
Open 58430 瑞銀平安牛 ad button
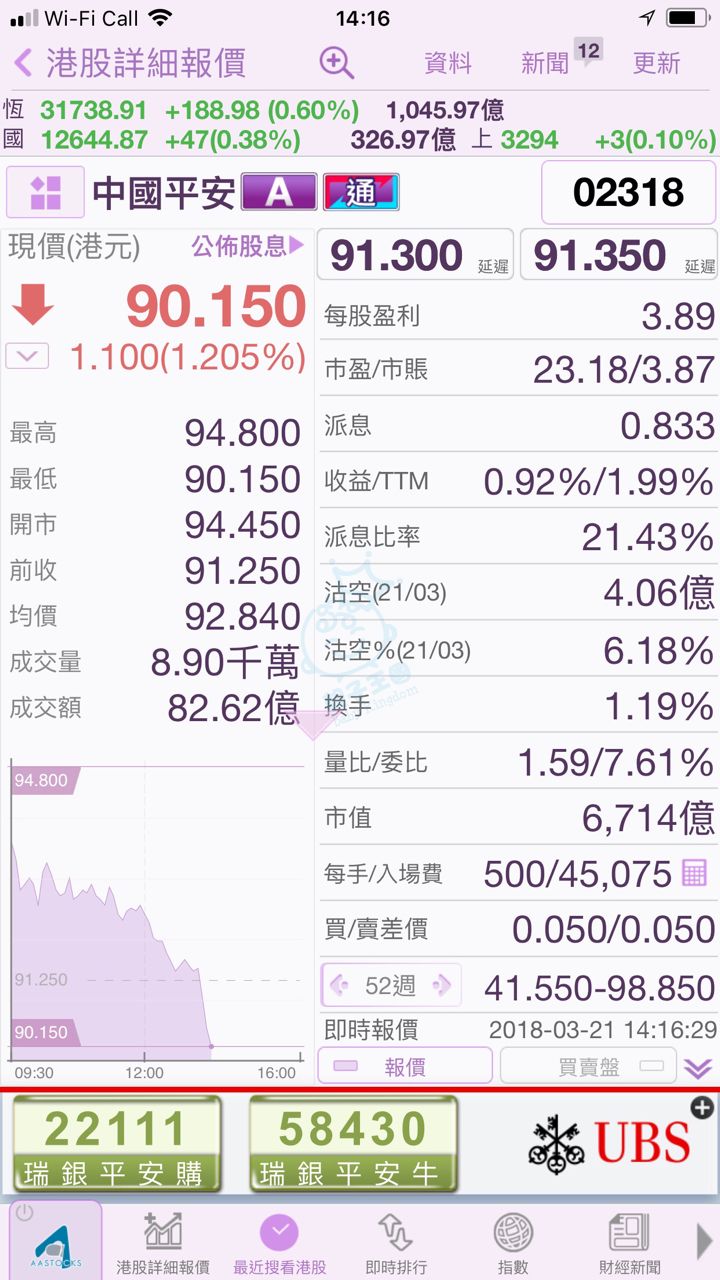click(352, 1144)
